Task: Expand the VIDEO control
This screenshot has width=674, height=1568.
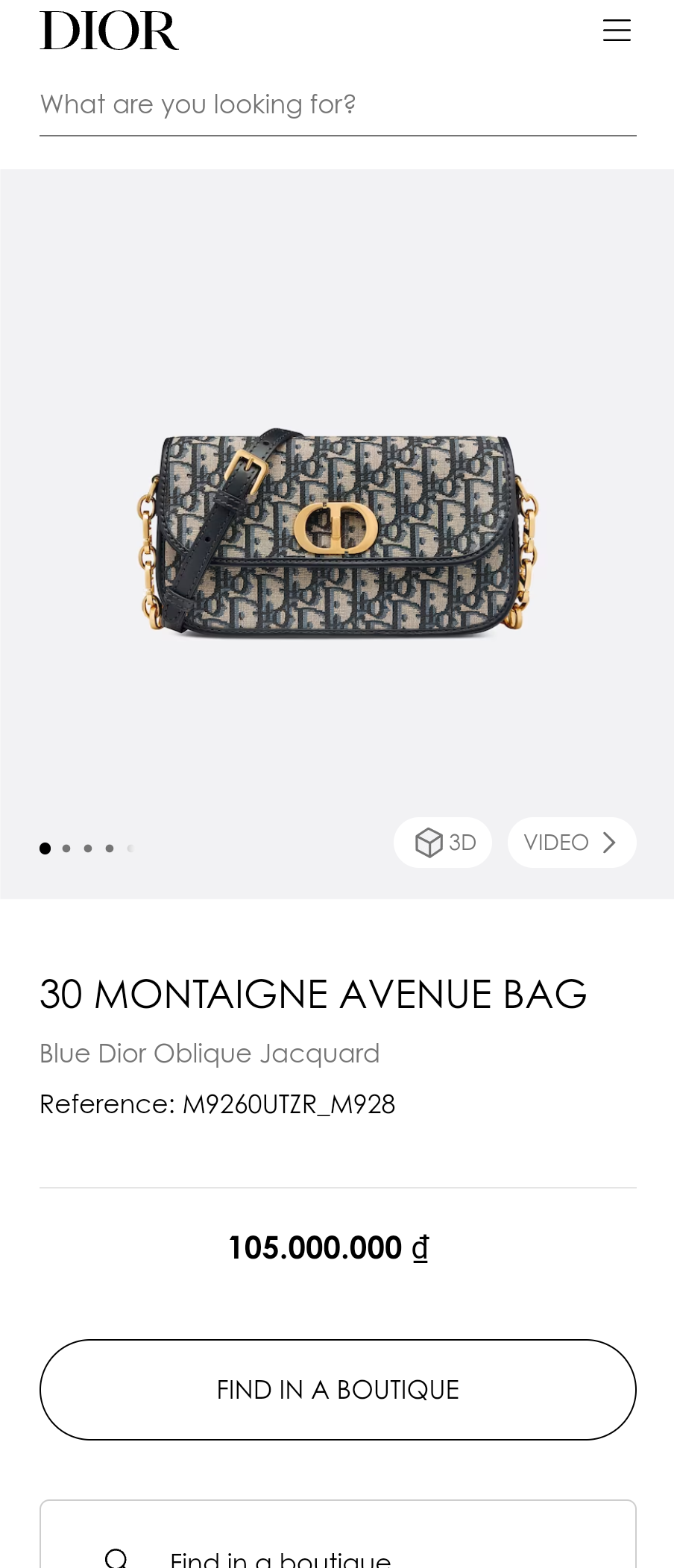Action: 572,842
